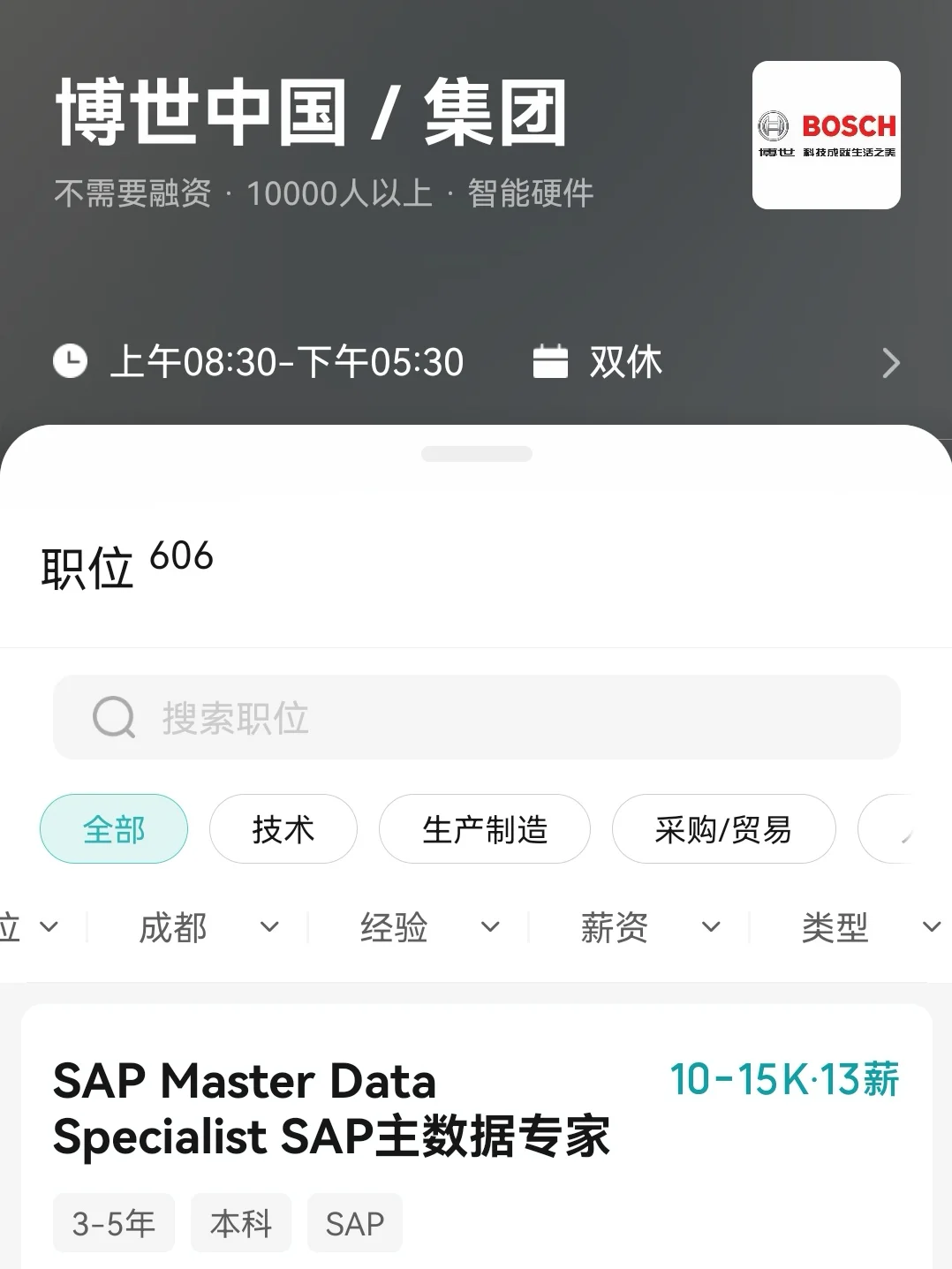Image resolution: width=952 pixels, height=1269 pixels.
Task: Choose the 生产制造 category chip
Action: point(485,829)
